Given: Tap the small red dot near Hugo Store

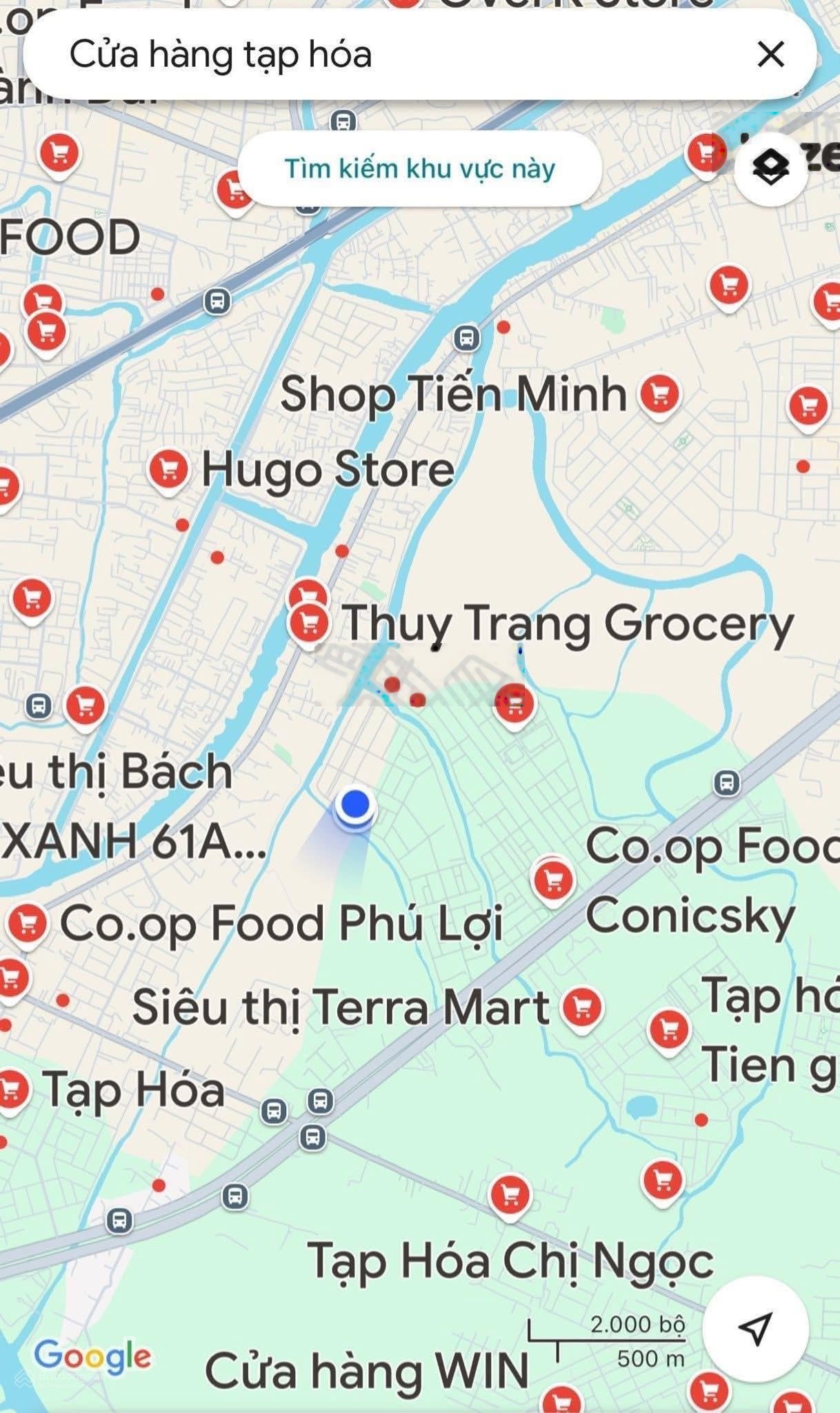Looking at the screenshot, I should pyautogui.click(x=181, y=525).
